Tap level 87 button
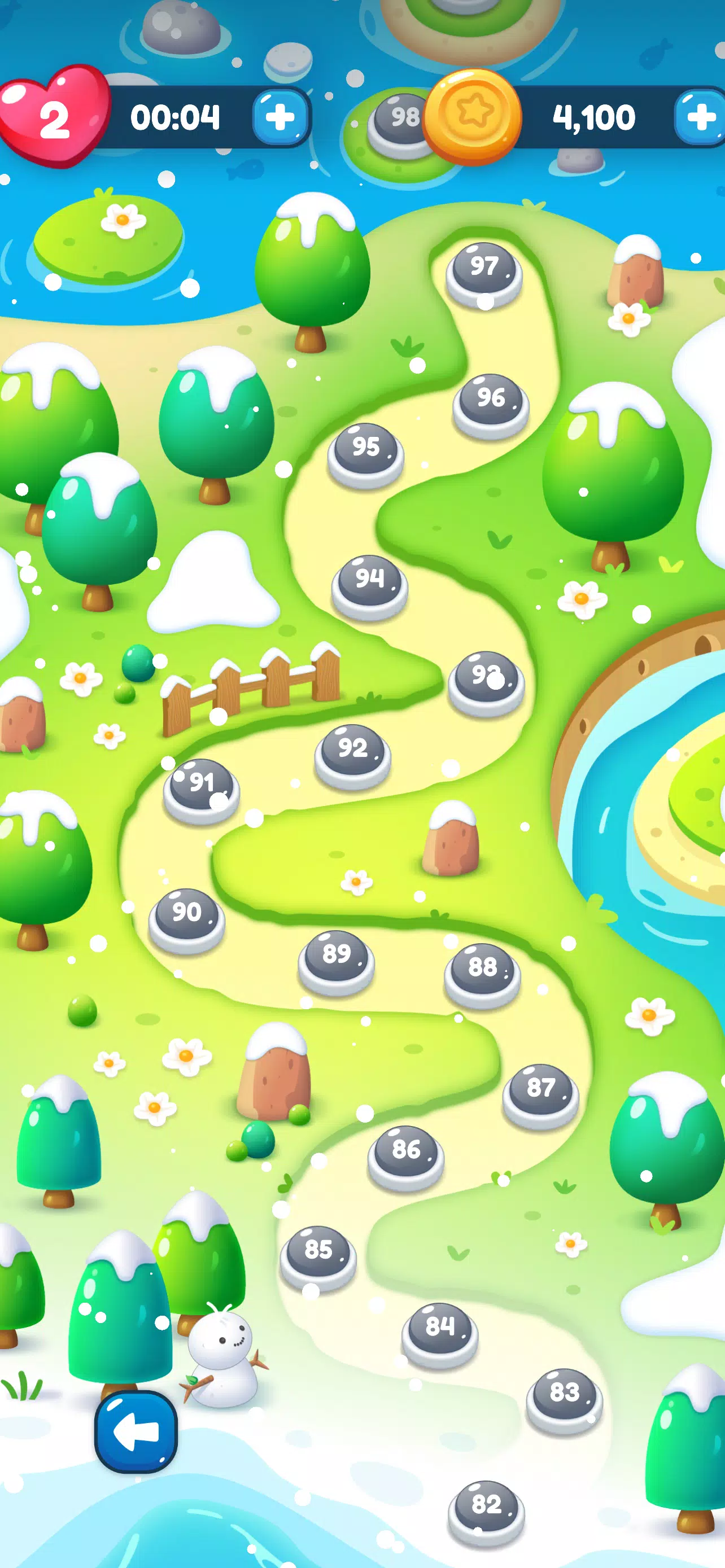Screen dimensions: 725x1568 pos(540,1092)
